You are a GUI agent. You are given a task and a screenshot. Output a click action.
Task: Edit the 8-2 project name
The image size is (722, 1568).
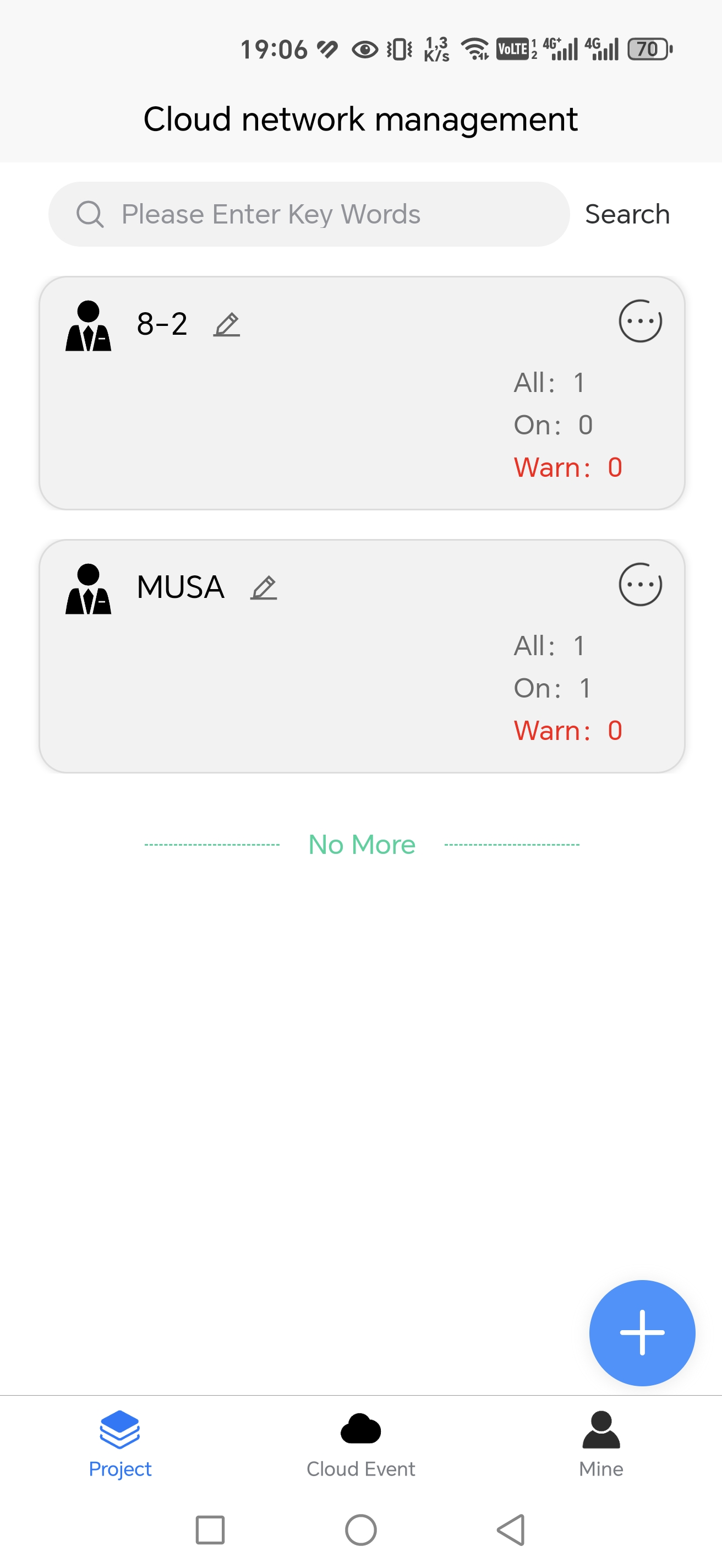(226, 324)
